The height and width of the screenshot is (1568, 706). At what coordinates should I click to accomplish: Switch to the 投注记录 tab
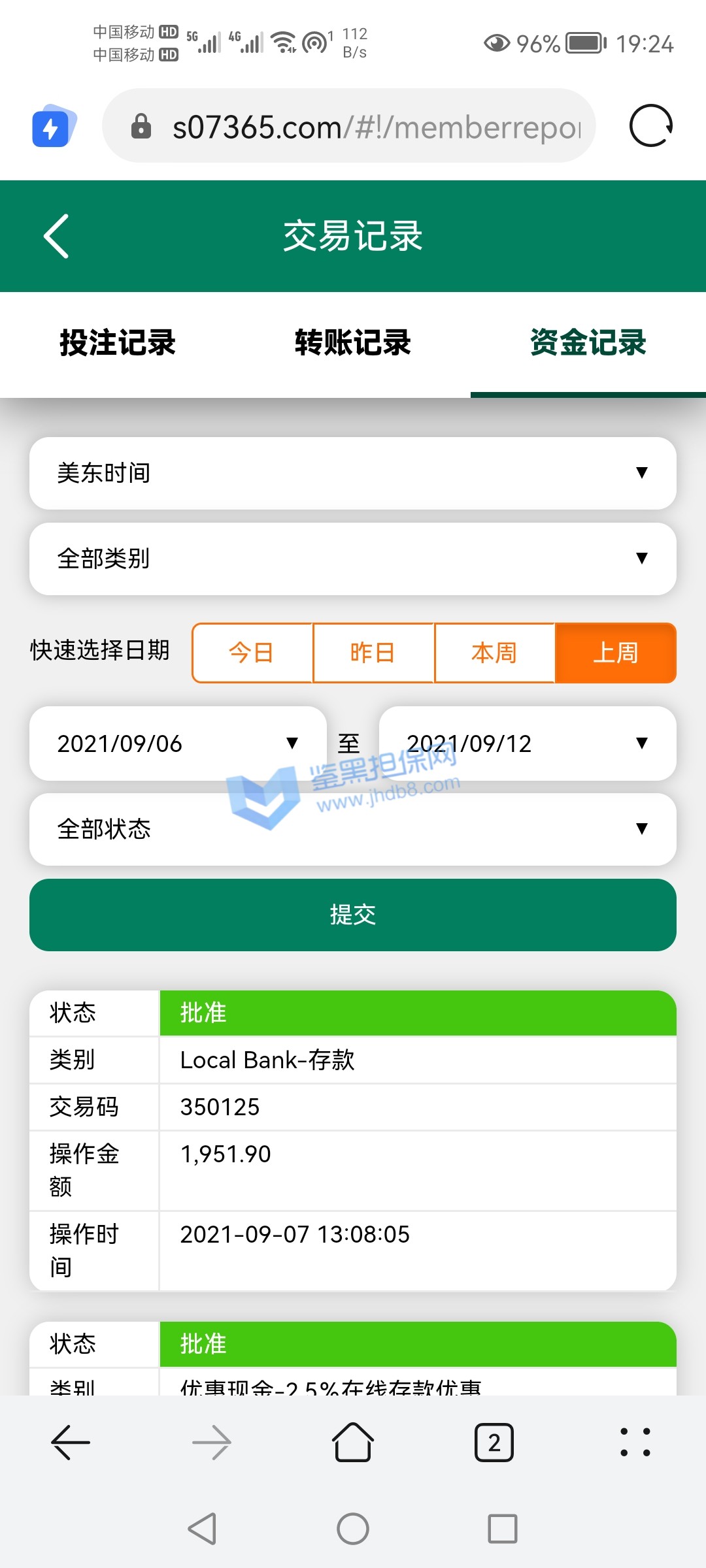(x=118, y=343)
